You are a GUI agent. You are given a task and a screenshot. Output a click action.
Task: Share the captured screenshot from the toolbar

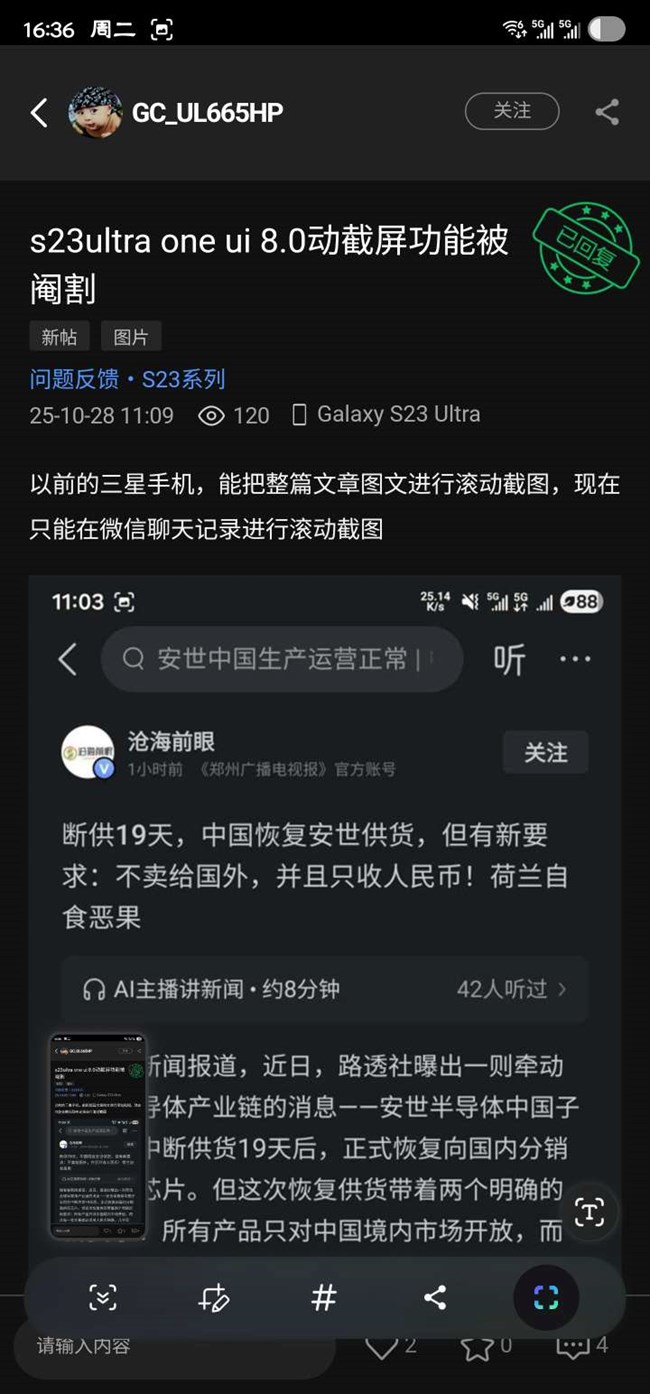[x=435, y=1298]
